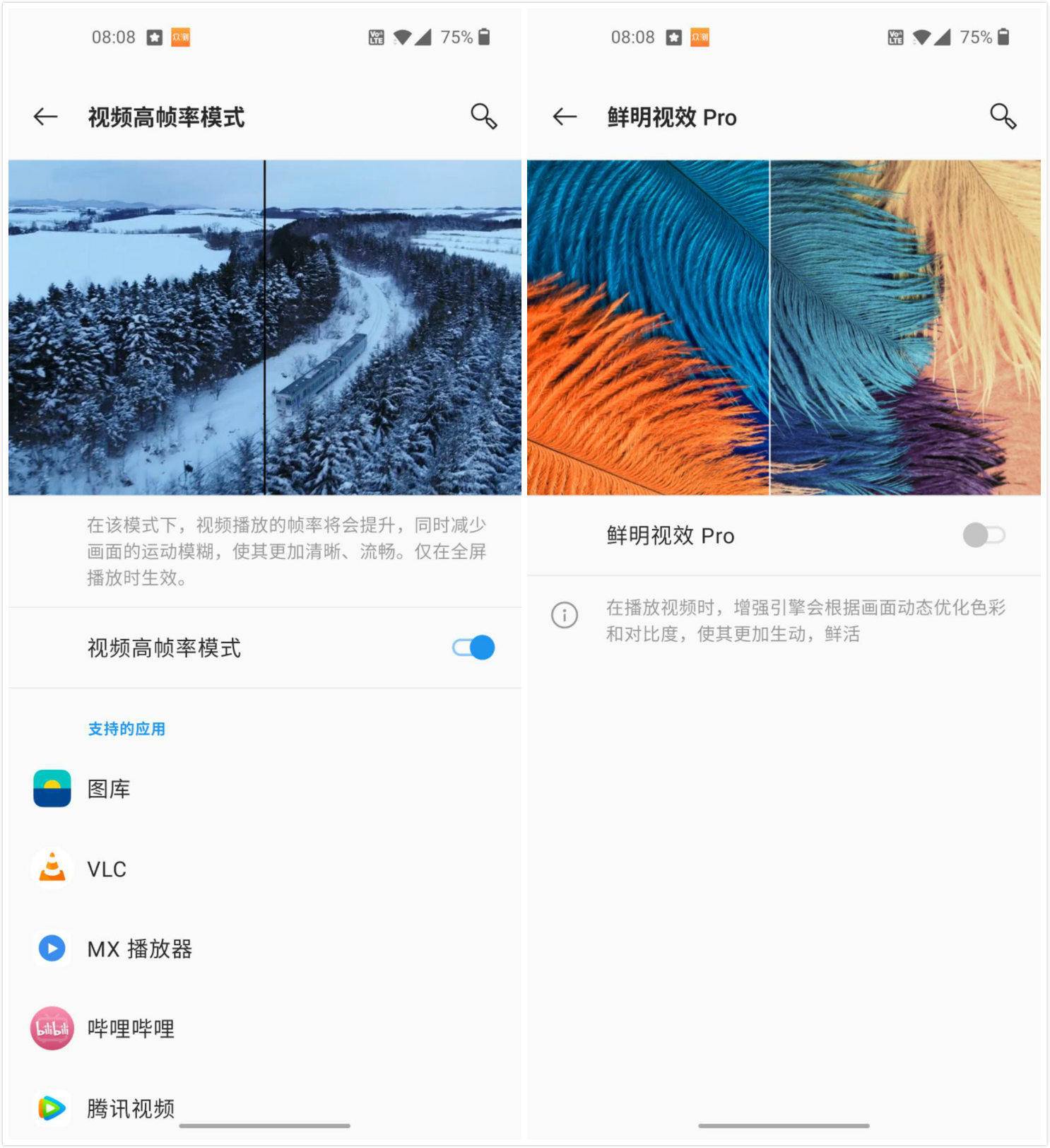Click the 众测 notification icon in status bar
The height and width of the screenshot is (1148, 1050).
(x=179, y=37)
